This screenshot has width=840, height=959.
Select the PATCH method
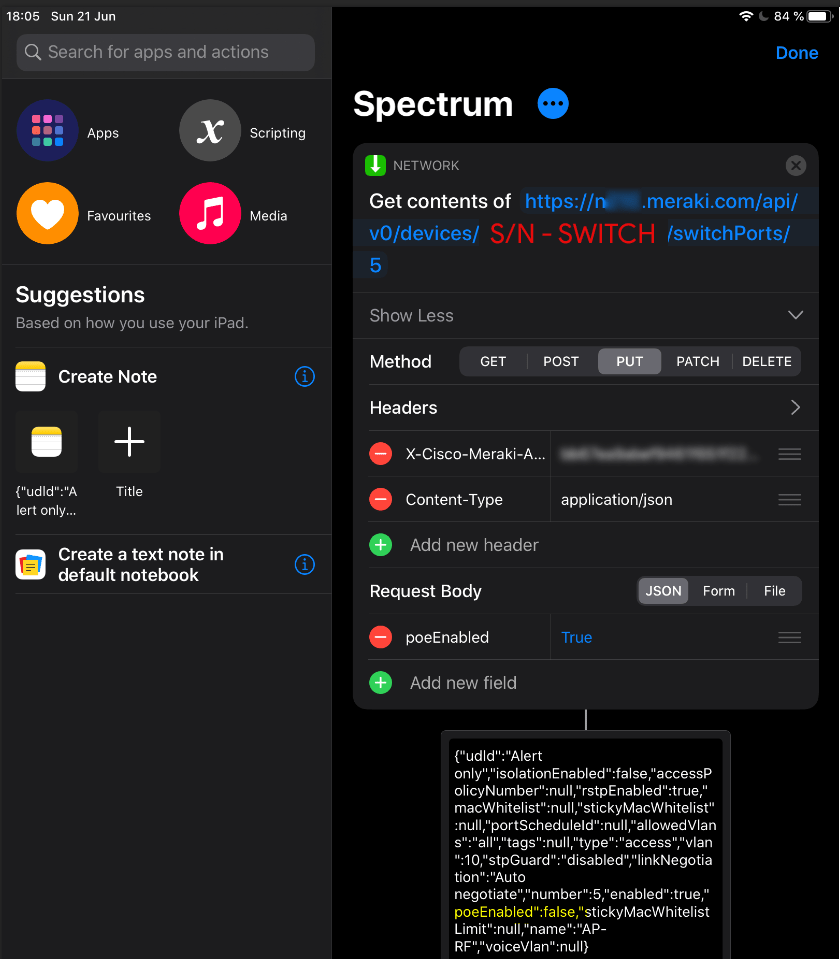(x=697, y=361)
